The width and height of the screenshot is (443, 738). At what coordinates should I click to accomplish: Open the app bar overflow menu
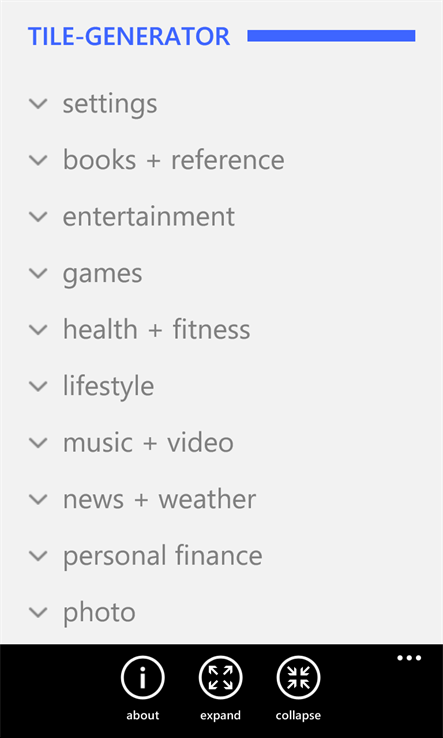point(409,658)
